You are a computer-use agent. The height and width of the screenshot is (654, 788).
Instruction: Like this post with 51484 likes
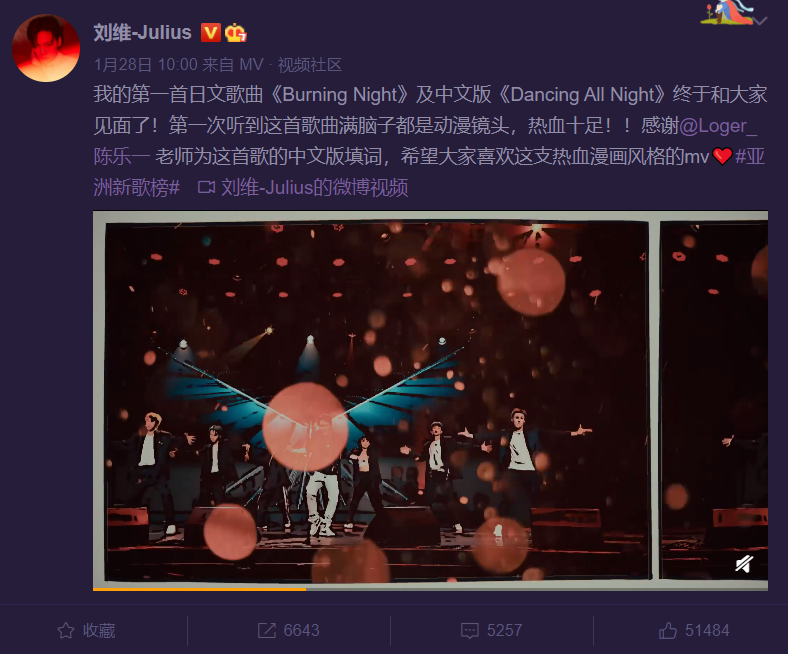coord(695,630)
